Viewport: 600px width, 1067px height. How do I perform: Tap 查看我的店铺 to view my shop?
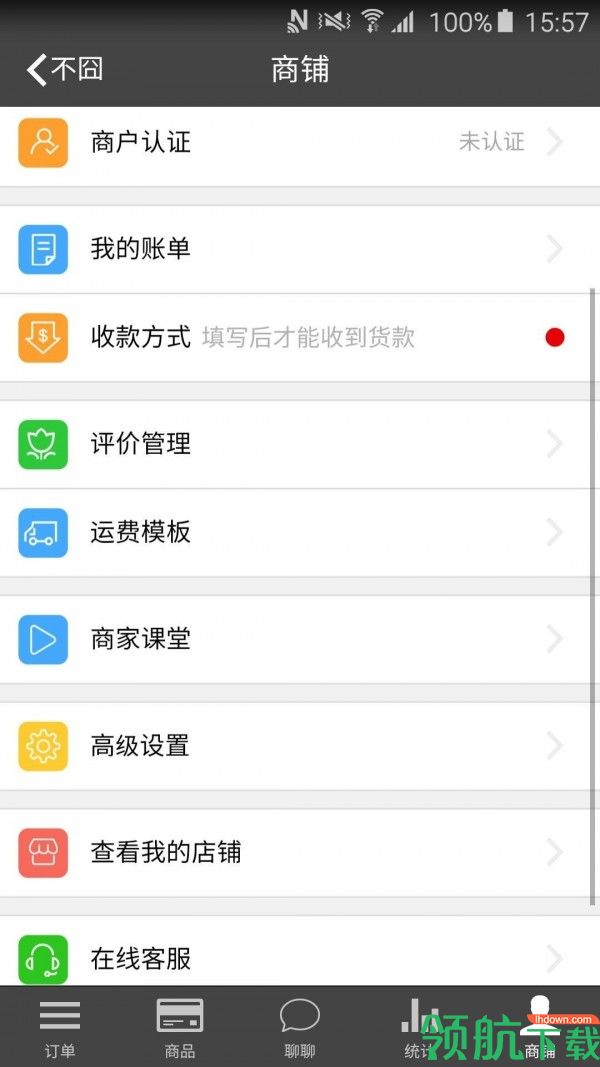click(x=300, y=852)
